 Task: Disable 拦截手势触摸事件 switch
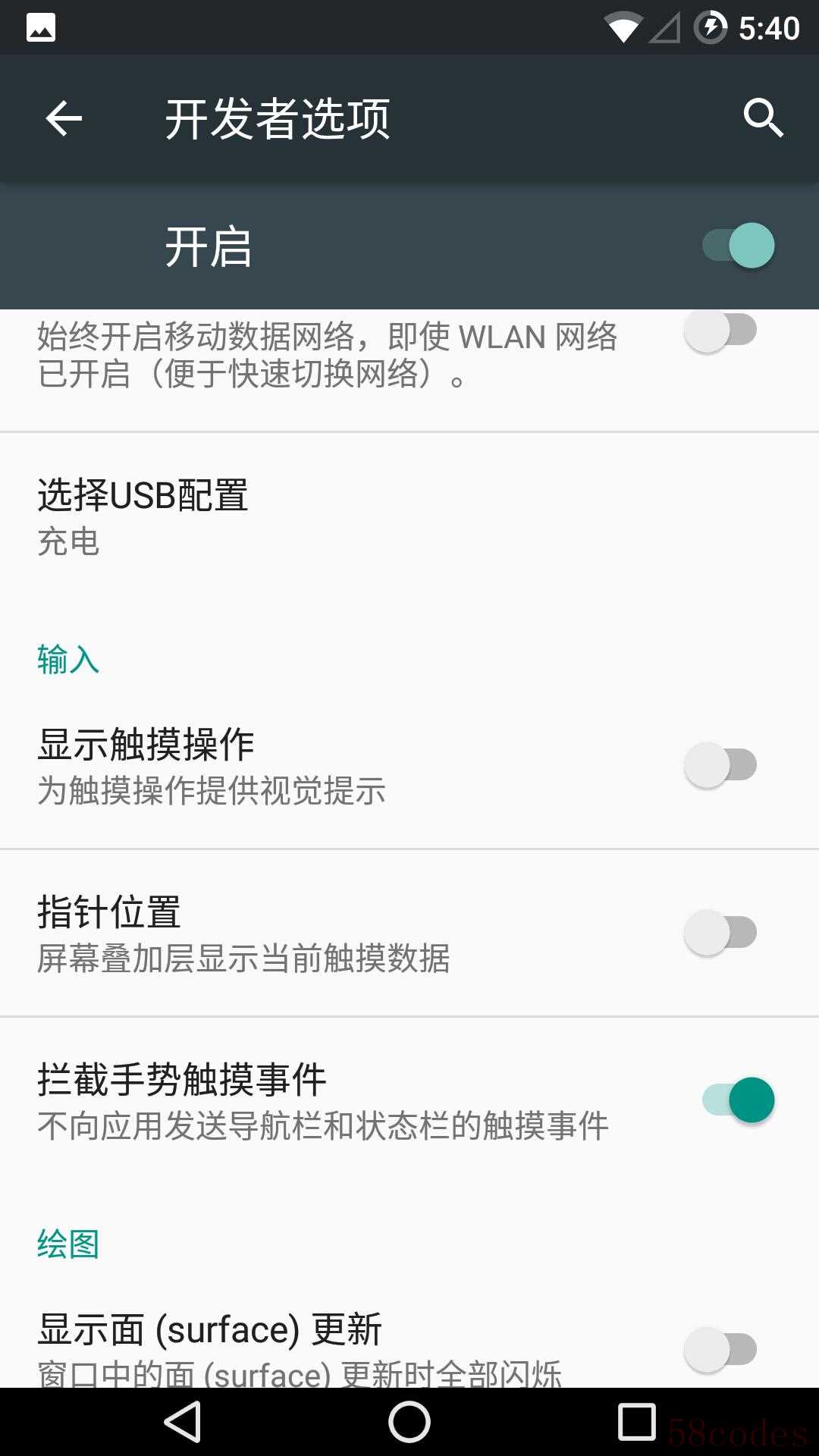pos(738,1100)
